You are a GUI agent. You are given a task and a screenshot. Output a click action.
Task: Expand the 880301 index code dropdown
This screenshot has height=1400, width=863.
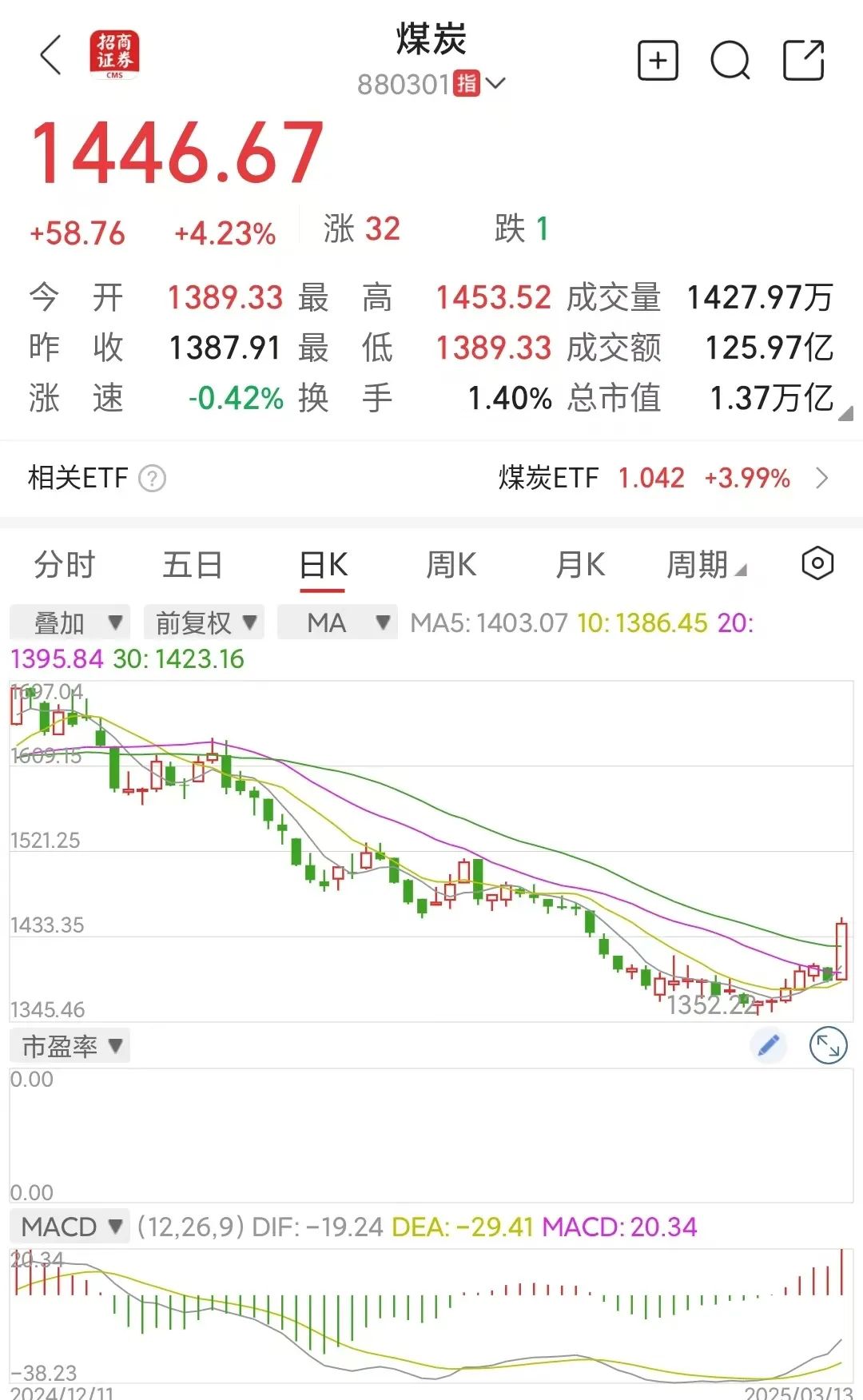pos(495,83)
